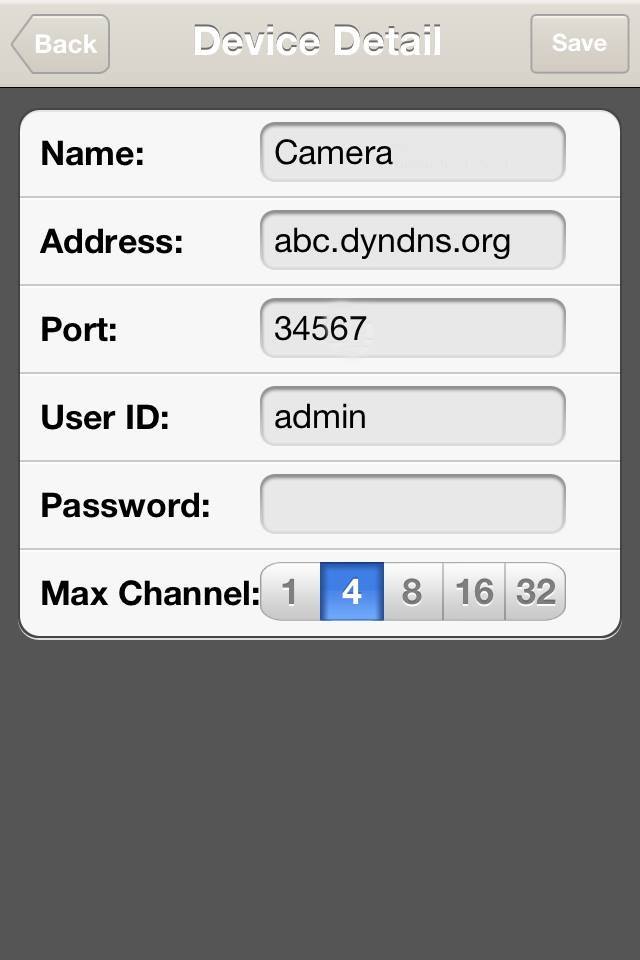Set Max Channel to 1
Image resolution: width=640 pixels, height=960 pixels.
coord(290,592)
